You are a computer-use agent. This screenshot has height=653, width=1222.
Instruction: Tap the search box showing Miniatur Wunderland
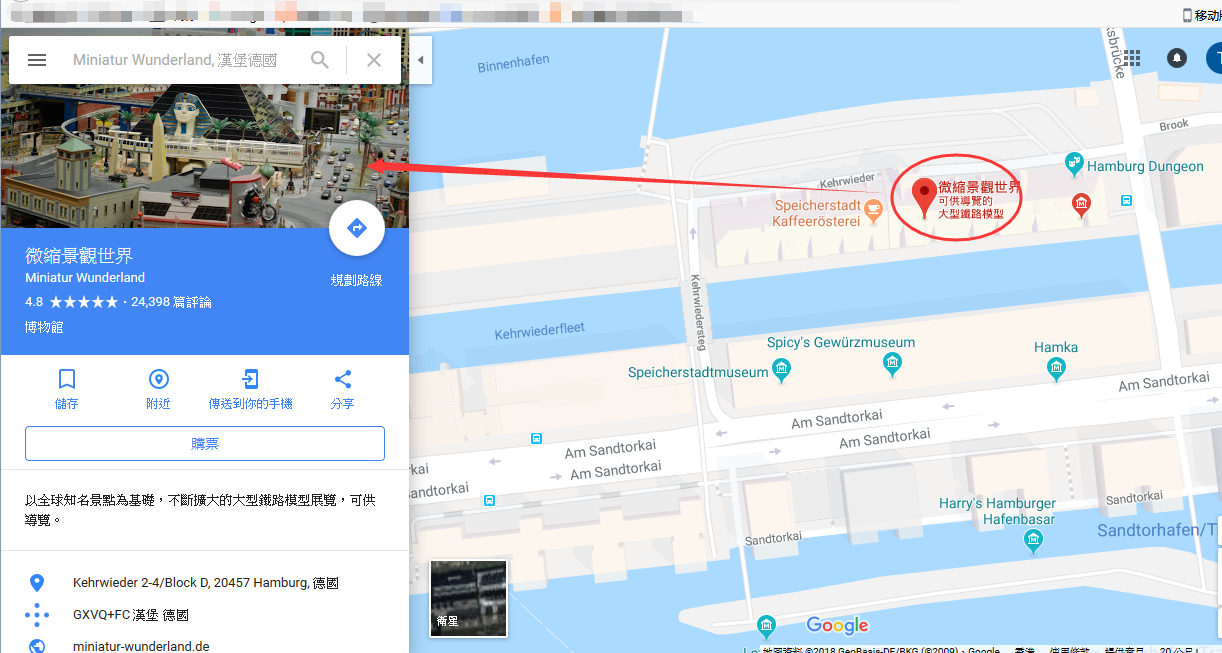point(175,60)
